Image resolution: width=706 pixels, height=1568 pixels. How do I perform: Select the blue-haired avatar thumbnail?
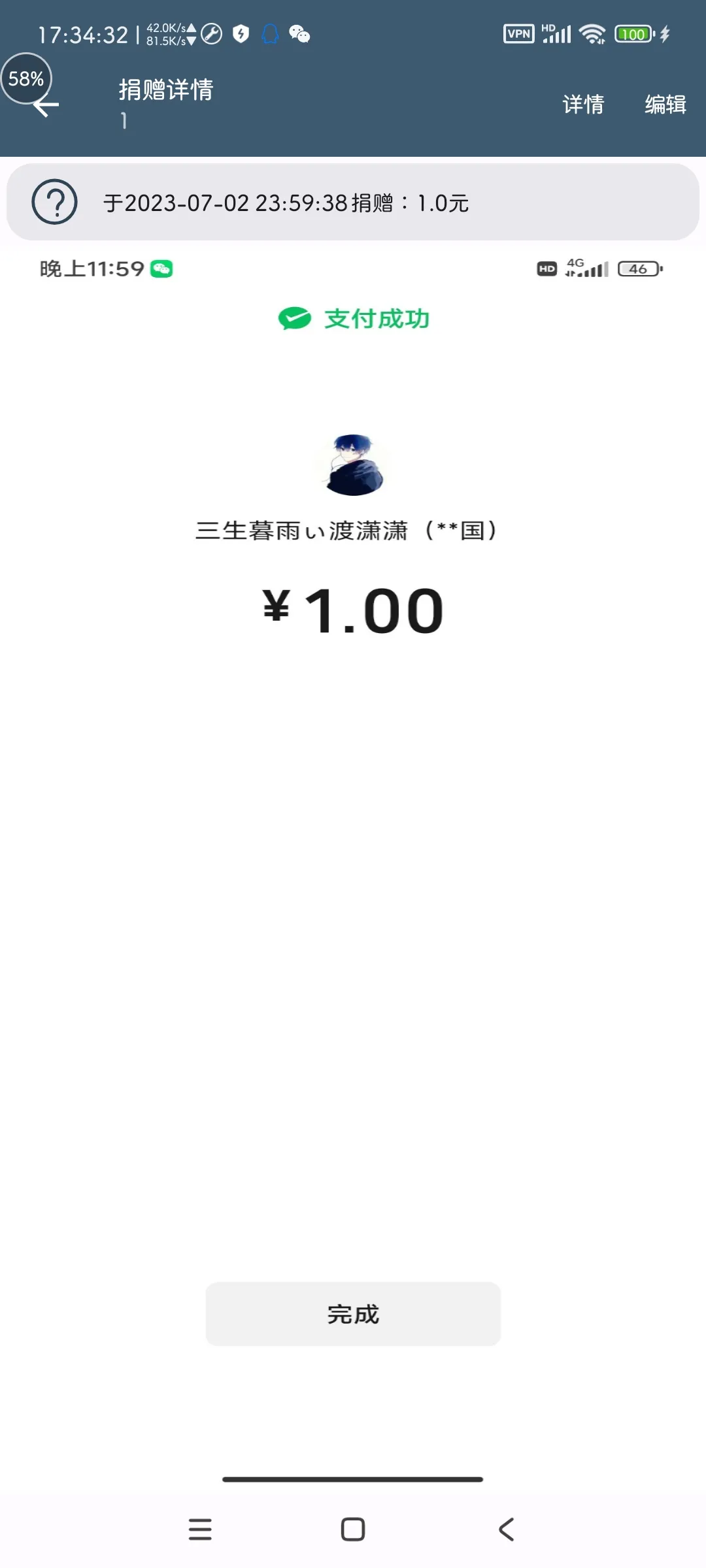tap(353, 465)
